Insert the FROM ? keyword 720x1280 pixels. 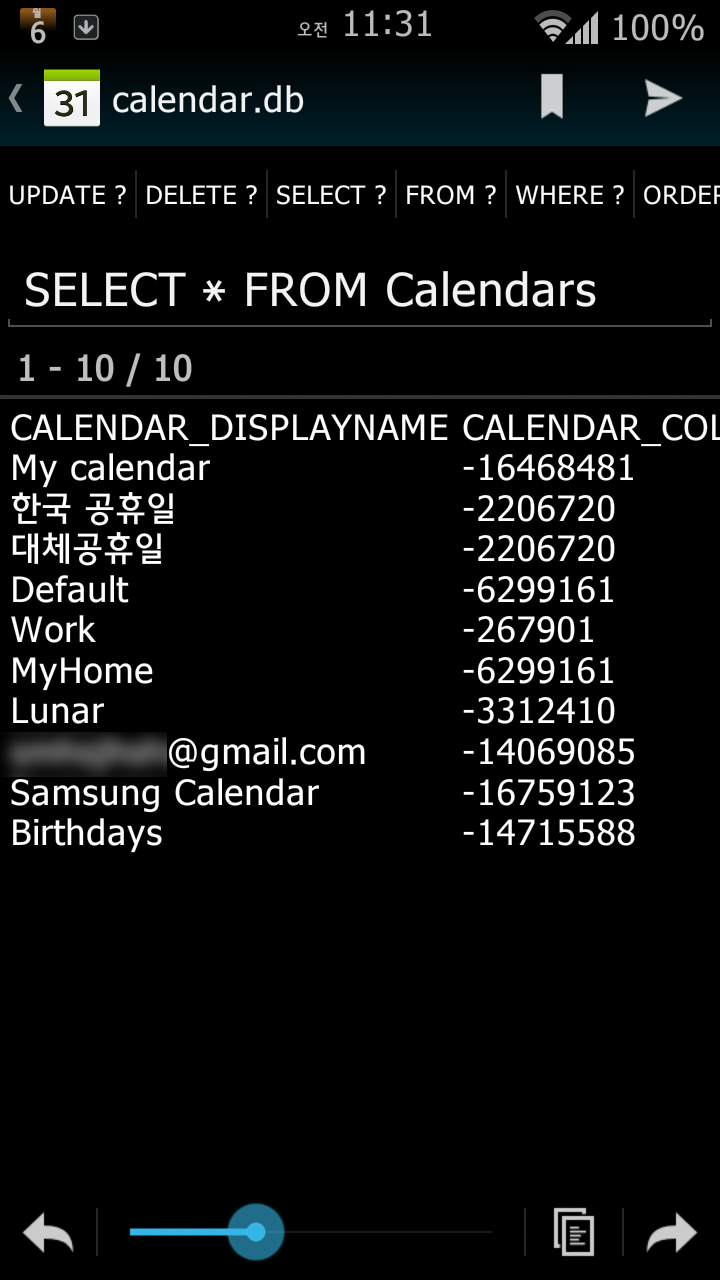coord(451,195)
